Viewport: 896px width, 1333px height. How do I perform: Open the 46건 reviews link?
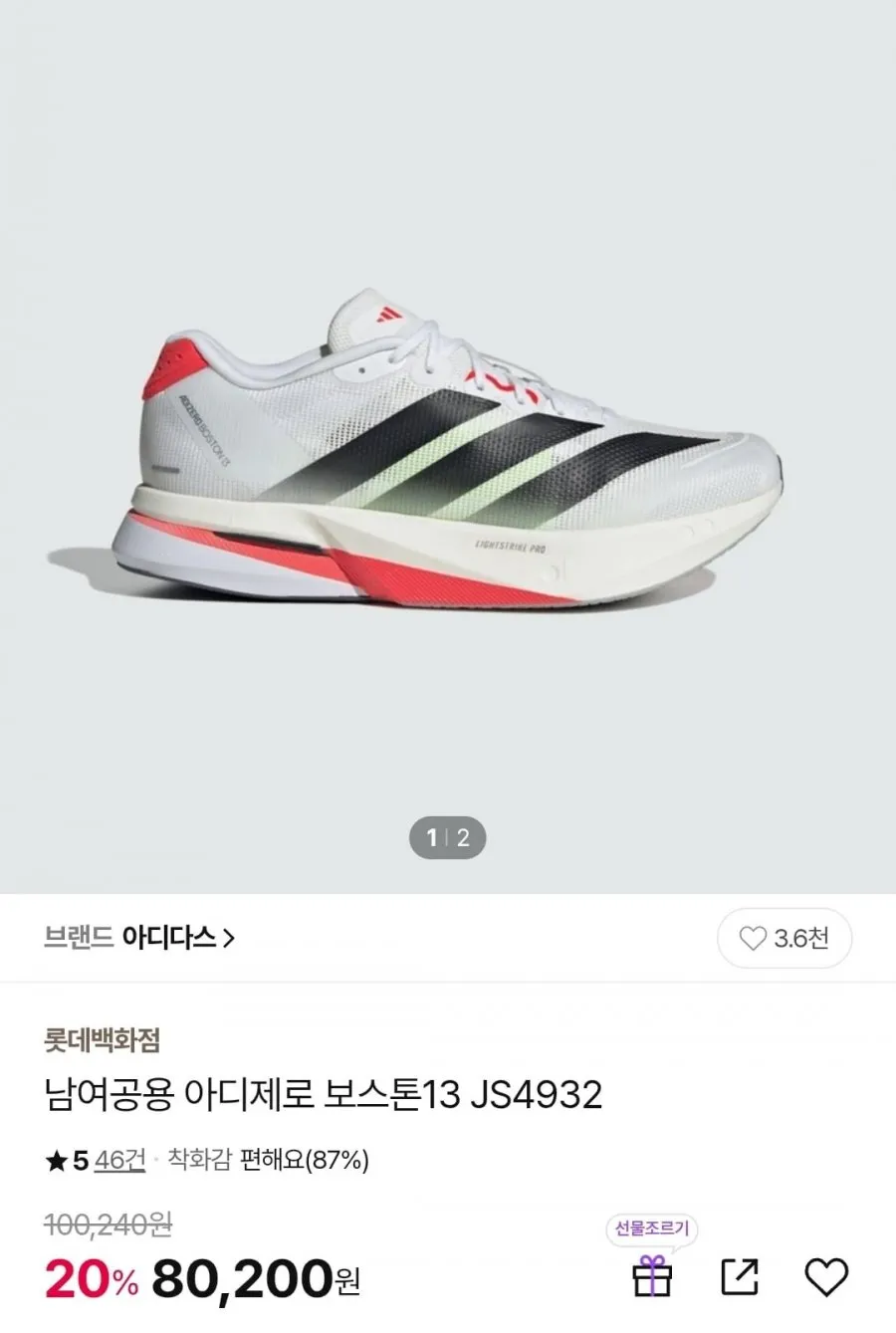click(119, 1160)
